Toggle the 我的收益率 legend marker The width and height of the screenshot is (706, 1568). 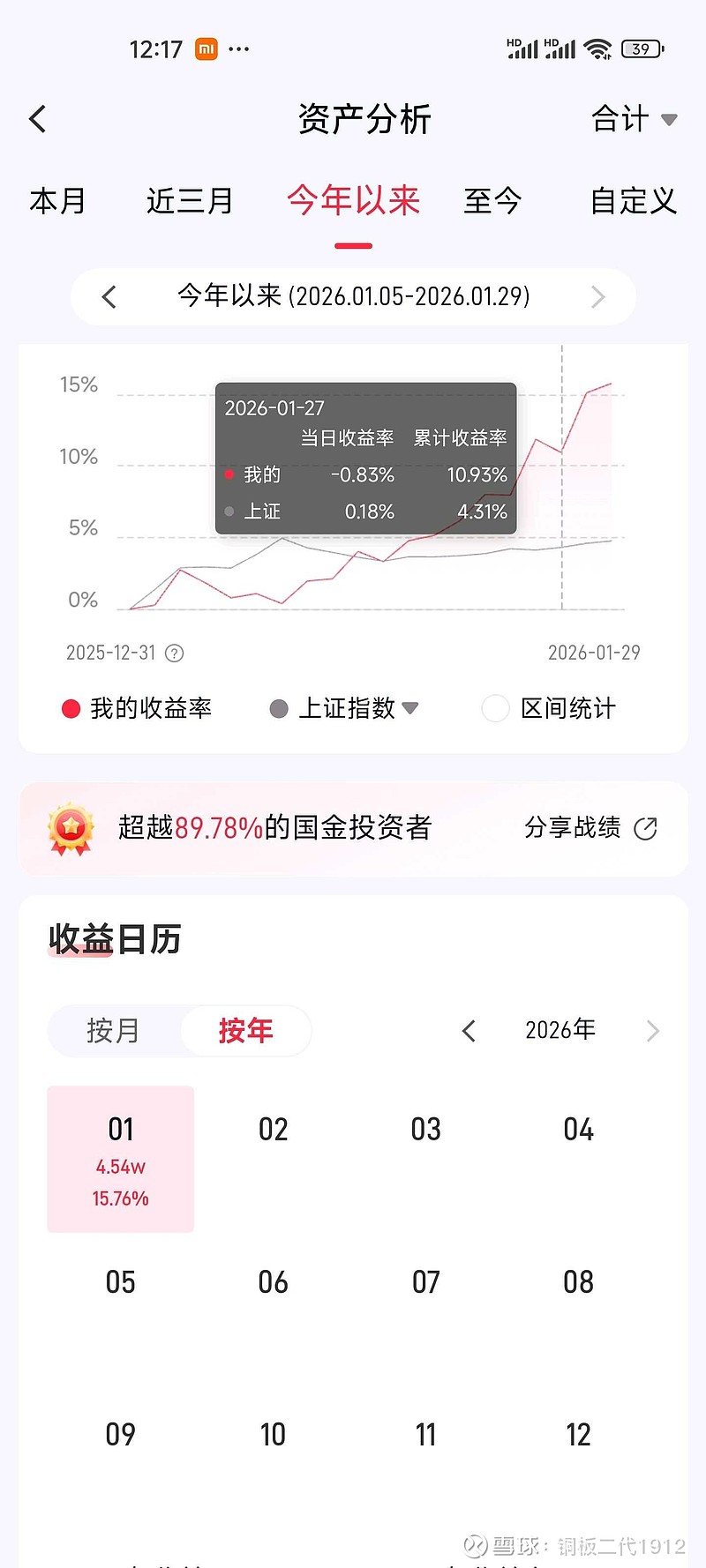71,708
